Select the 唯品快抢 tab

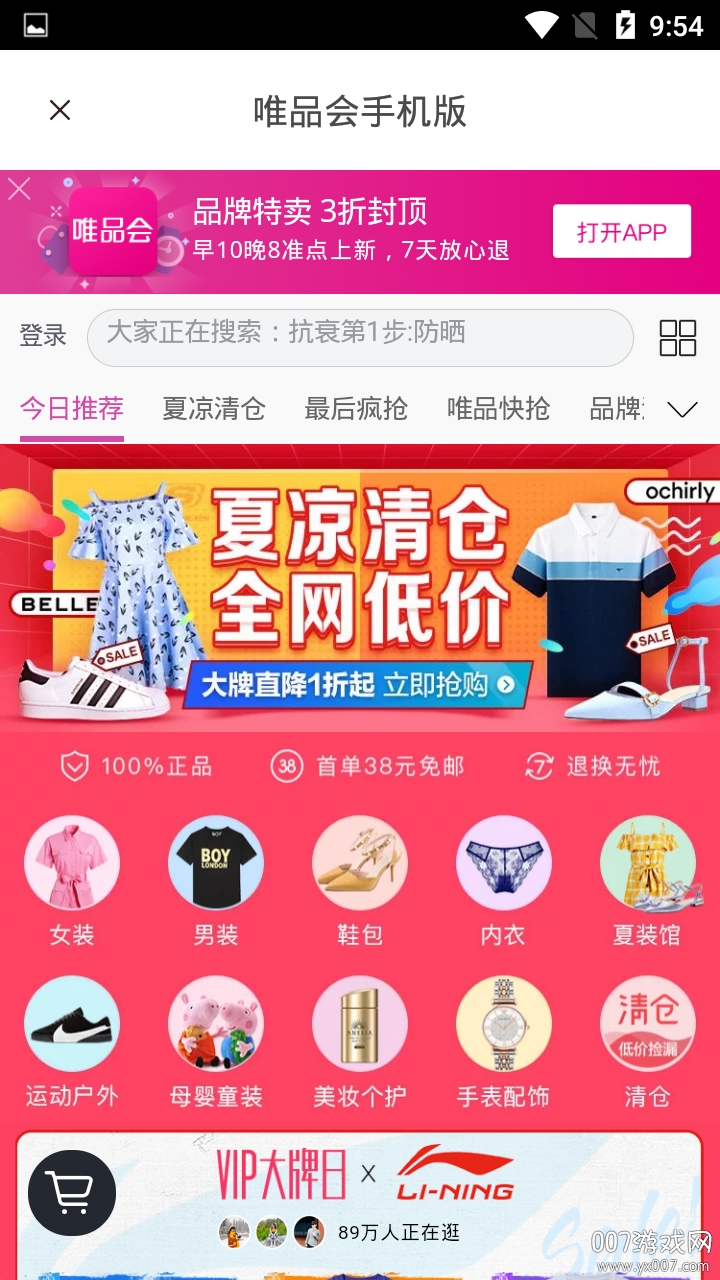pyautogui.click(x=498, y=409)
